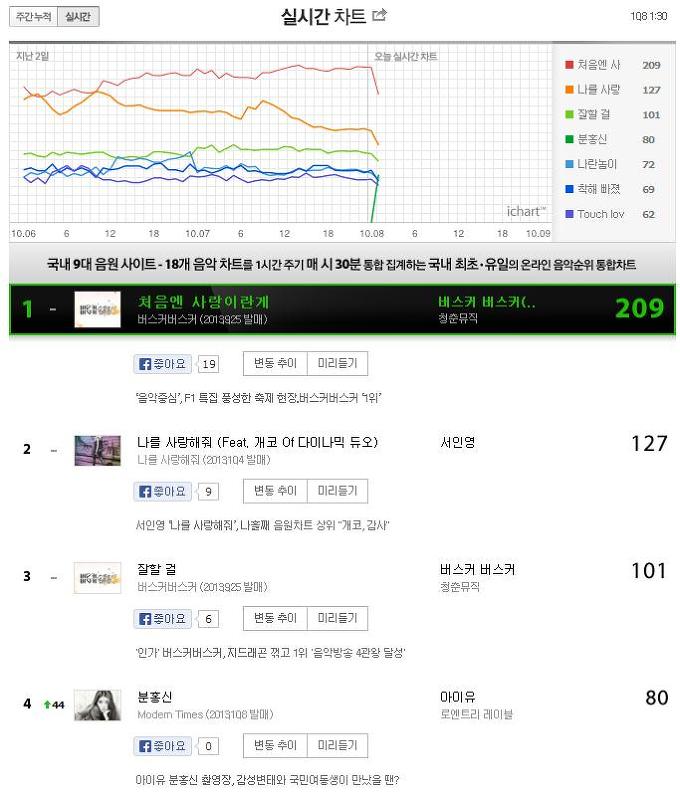Viewport: 680px width, 807px height.
Task: Like 처음엔 사랑이란게 on Facebook
Action: (163, 364)
